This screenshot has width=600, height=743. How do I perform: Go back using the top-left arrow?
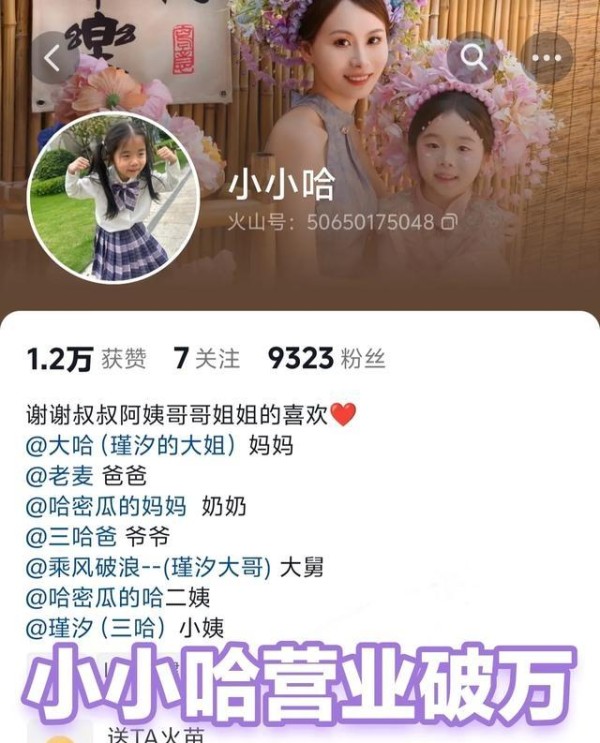click(x=54, y=58)
